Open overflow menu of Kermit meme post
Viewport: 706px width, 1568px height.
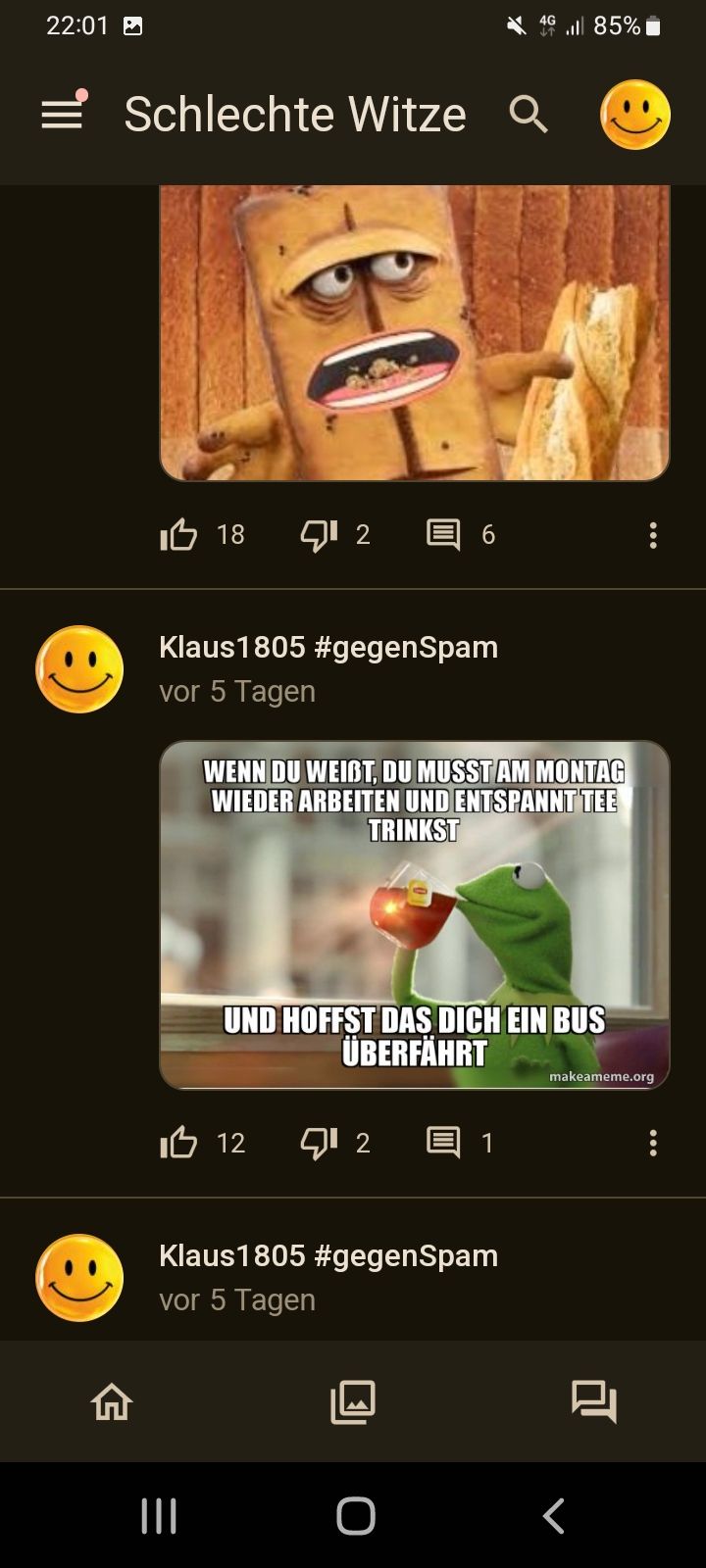[x=653, y=1143]
